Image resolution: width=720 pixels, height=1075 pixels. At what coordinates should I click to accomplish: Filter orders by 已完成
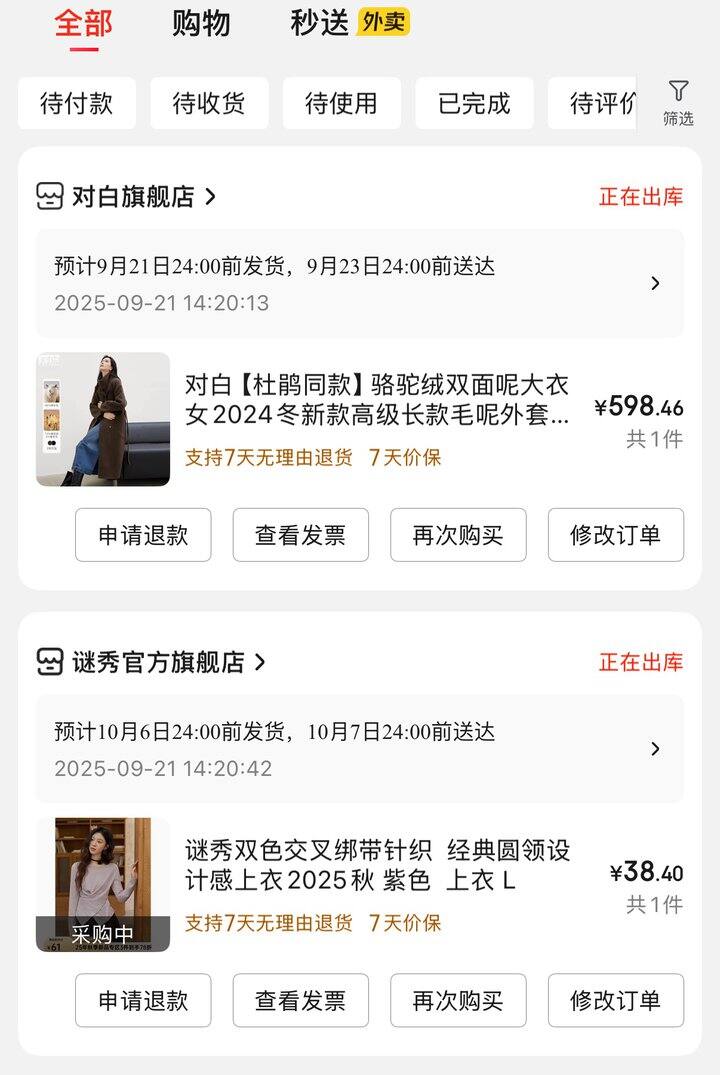474,102
